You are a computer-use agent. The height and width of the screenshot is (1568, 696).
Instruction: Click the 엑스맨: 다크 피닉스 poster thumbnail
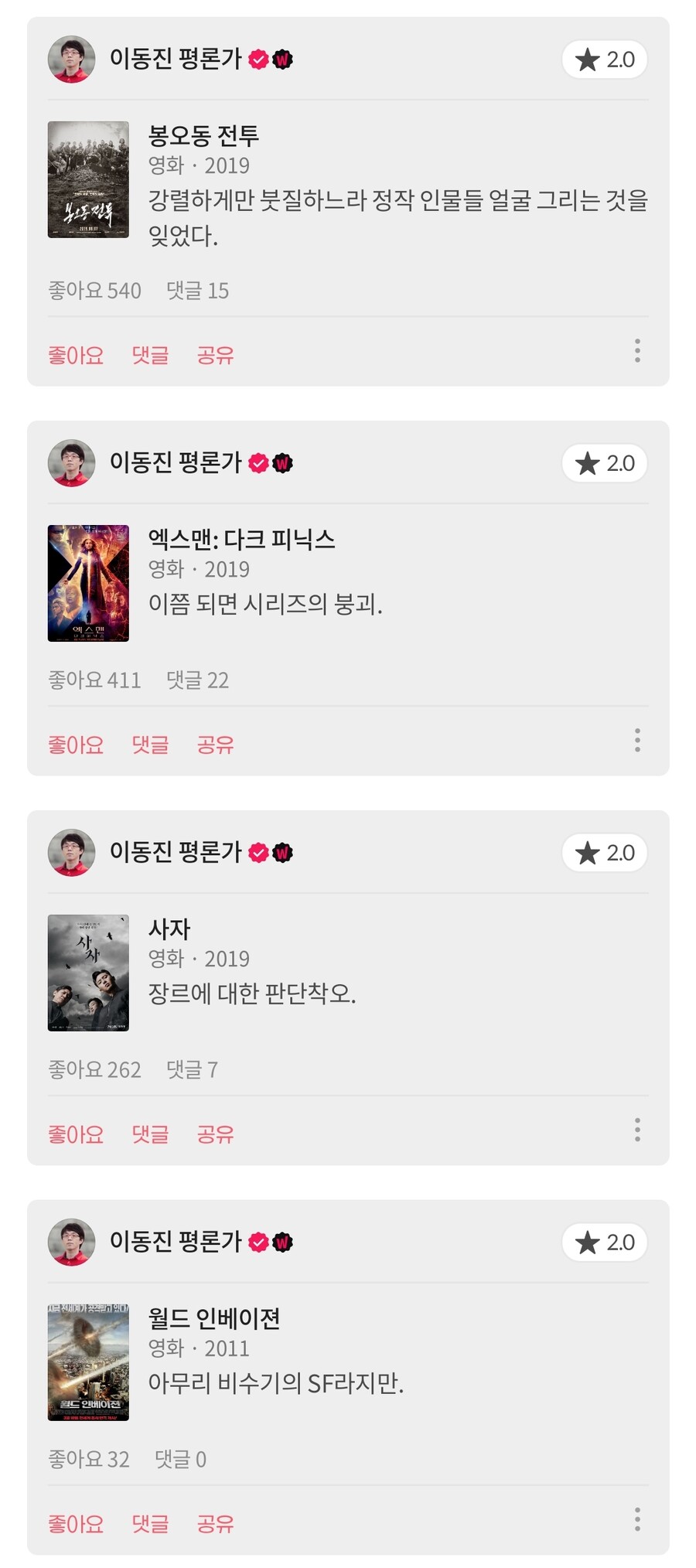tap(89, 585)
